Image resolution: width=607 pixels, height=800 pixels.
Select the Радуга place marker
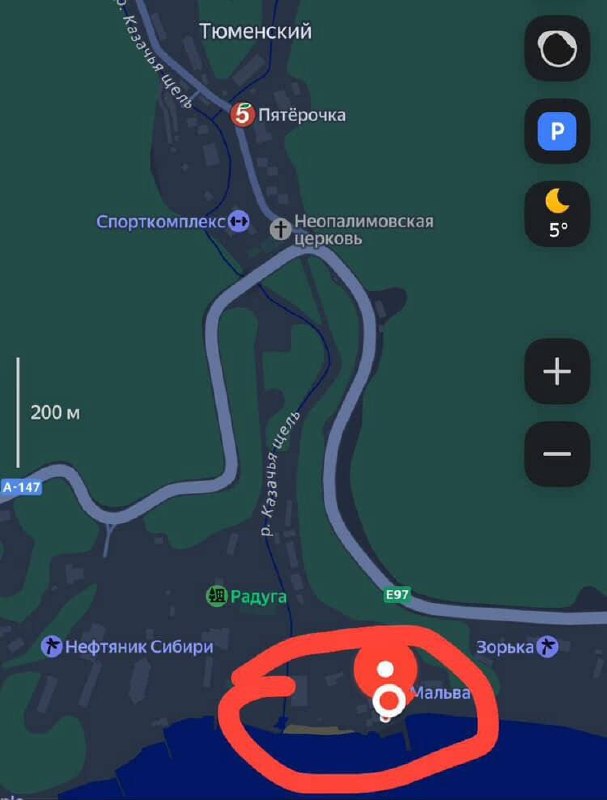pyautogui.click(x=218, y=597)
